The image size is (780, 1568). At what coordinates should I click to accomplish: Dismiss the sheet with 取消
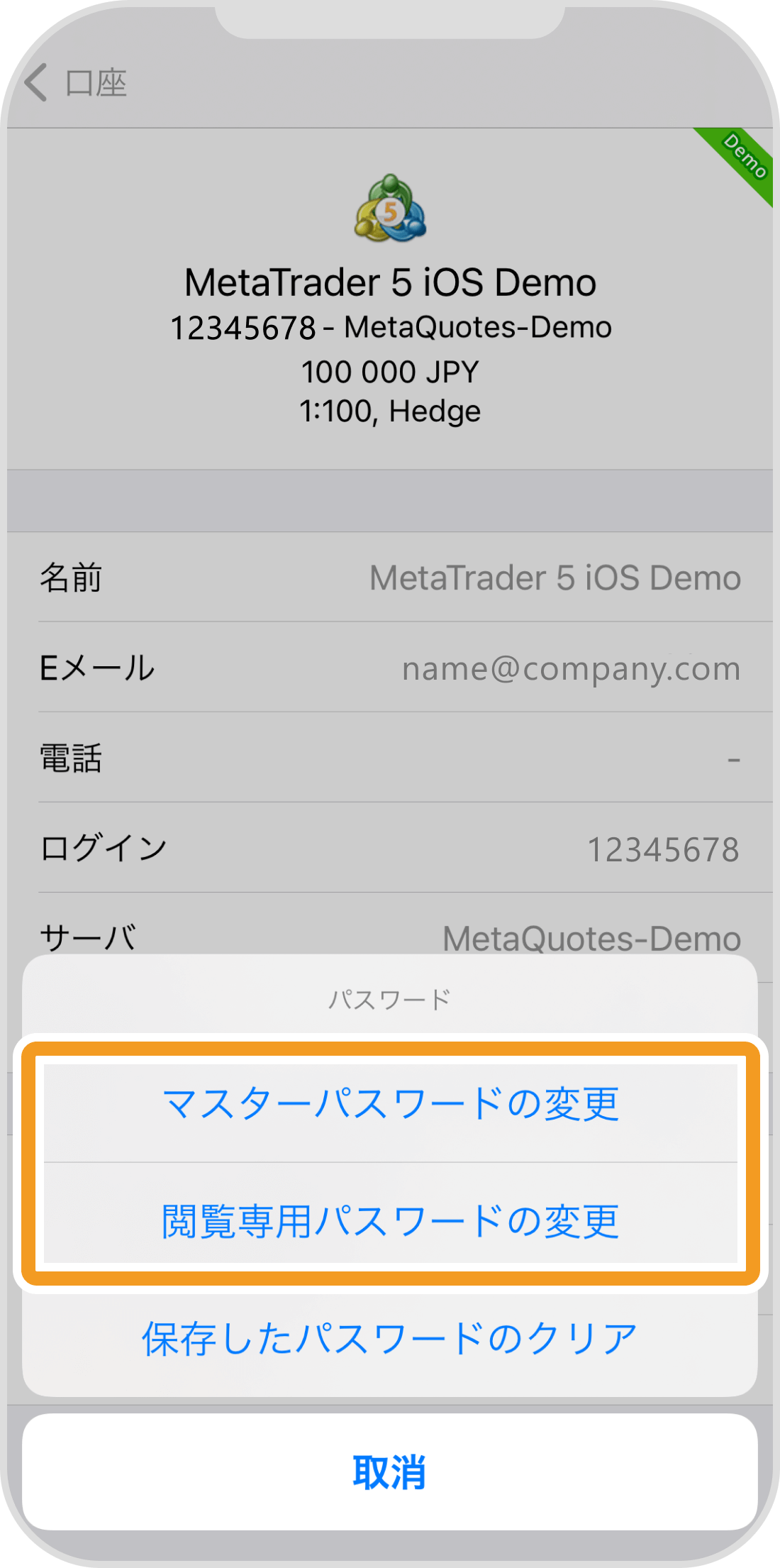(390, 1472)
